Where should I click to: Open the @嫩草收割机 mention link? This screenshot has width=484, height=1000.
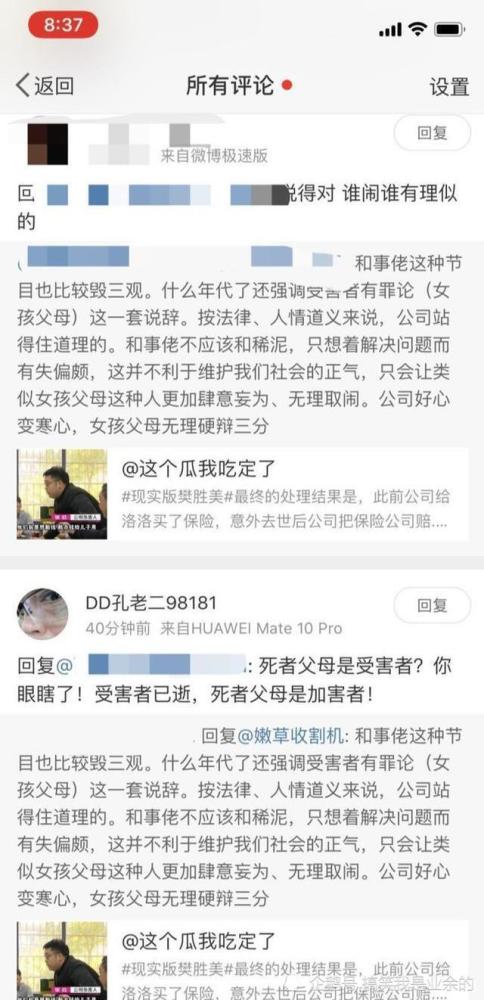pyautogui.click(x=291, y=736)
